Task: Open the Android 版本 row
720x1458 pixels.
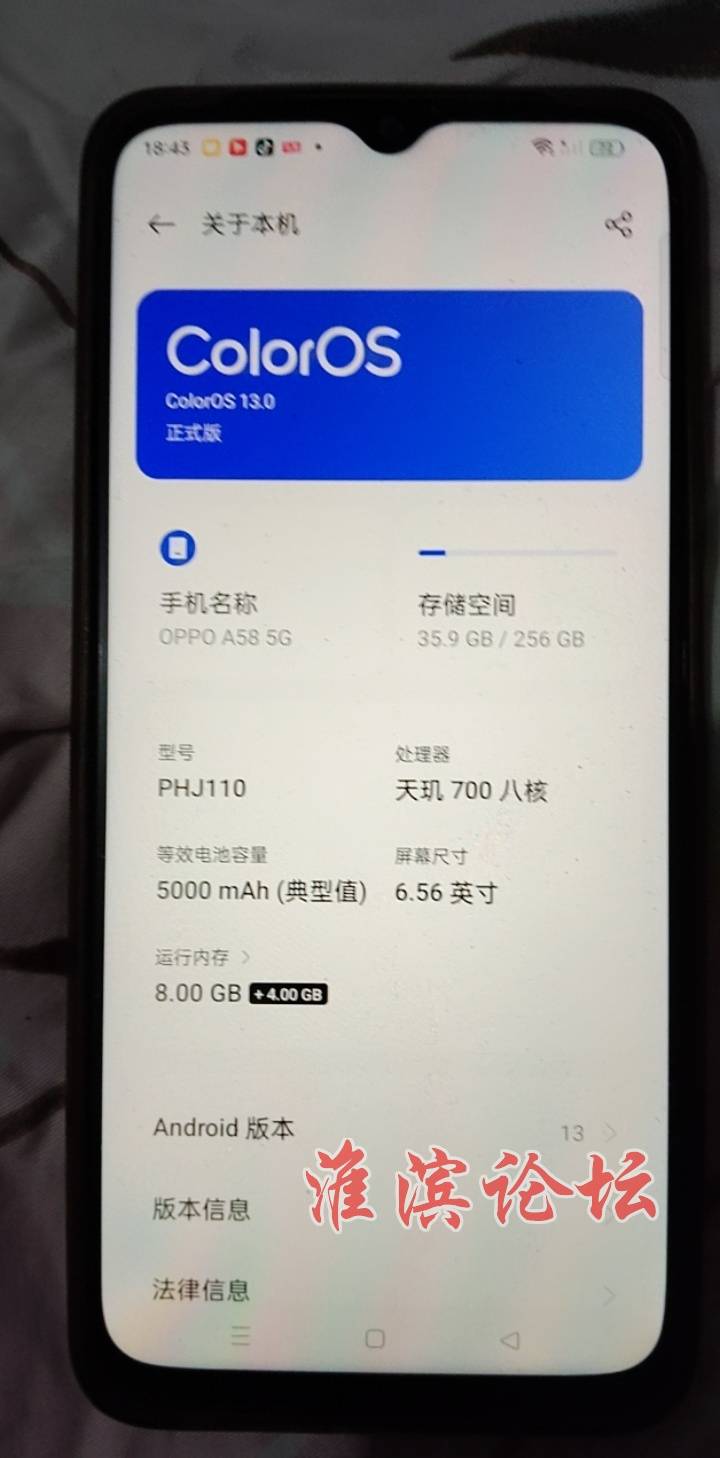Action: coord(385,1130)
